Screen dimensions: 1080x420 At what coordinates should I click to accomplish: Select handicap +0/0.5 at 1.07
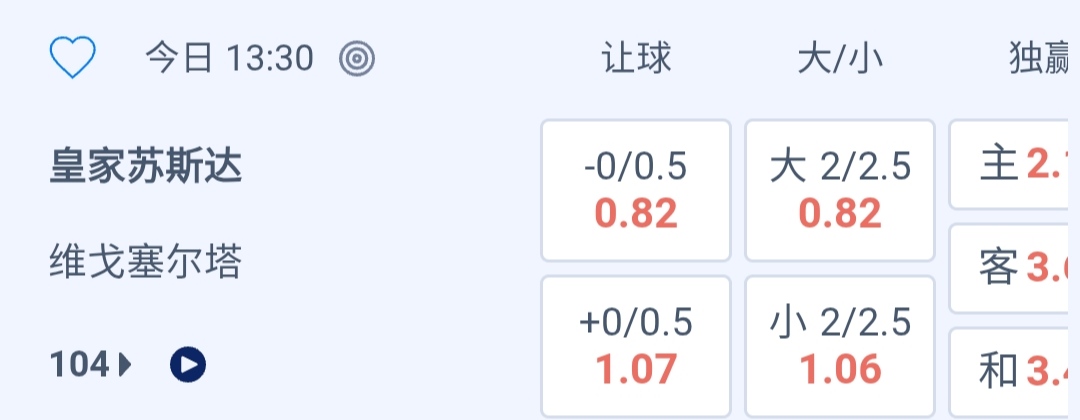coord(636,346)
